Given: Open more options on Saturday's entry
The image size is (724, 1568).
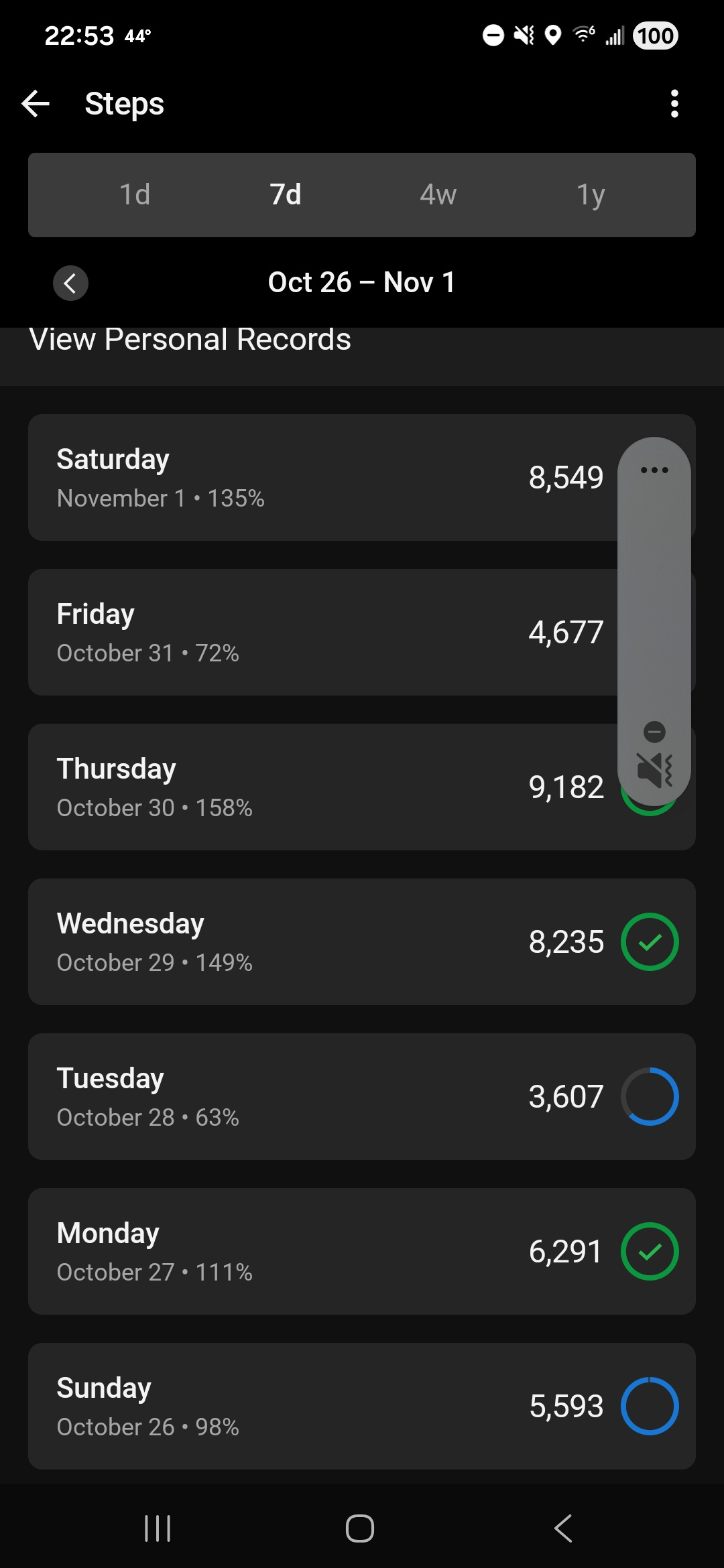Looking at the screenshot, I should pos(654,469).
